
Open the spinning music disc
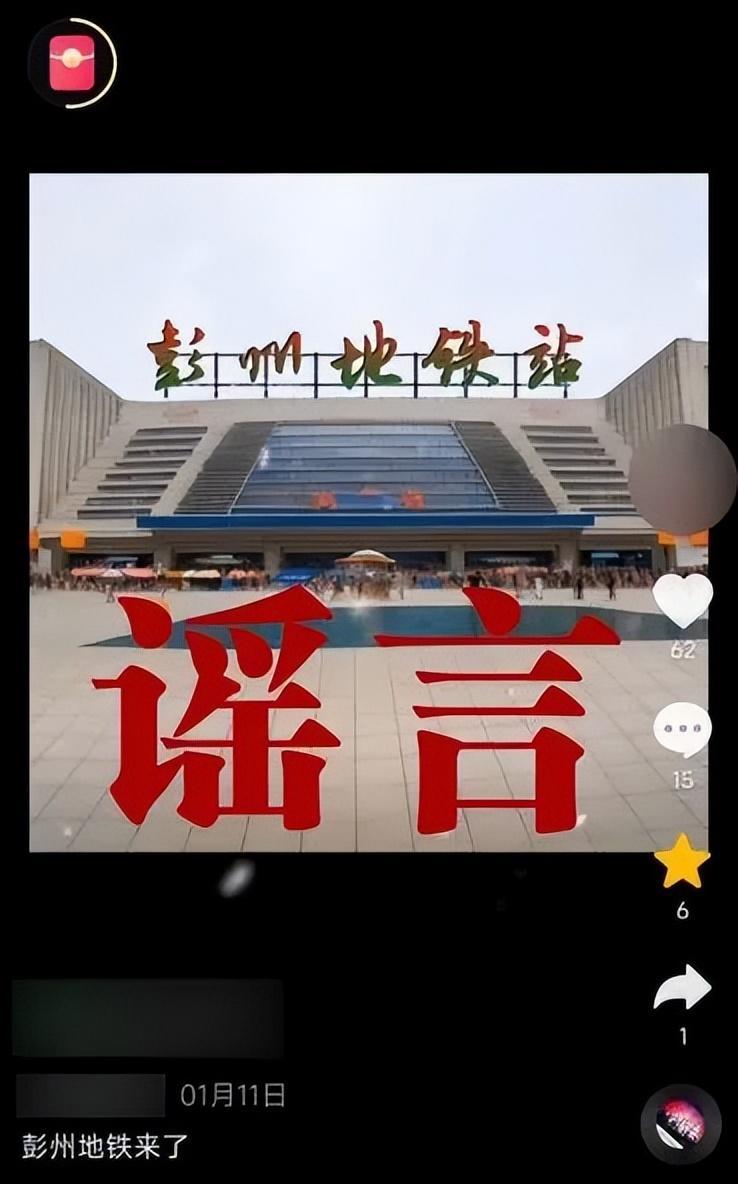click(681, 1124)
